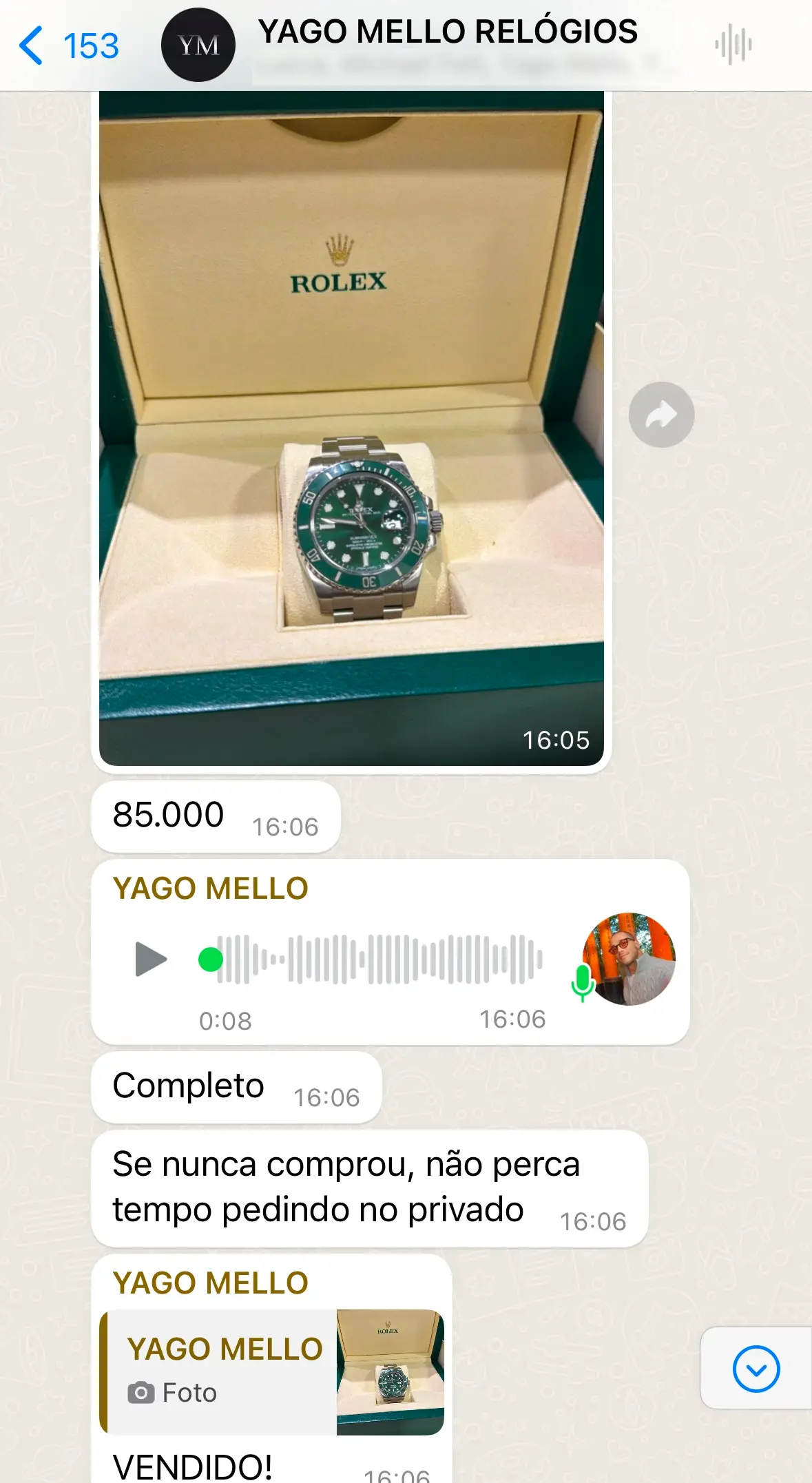Start a voice chat with the waveform icon
The image size is (812, 1483).
tap(733, 45)
